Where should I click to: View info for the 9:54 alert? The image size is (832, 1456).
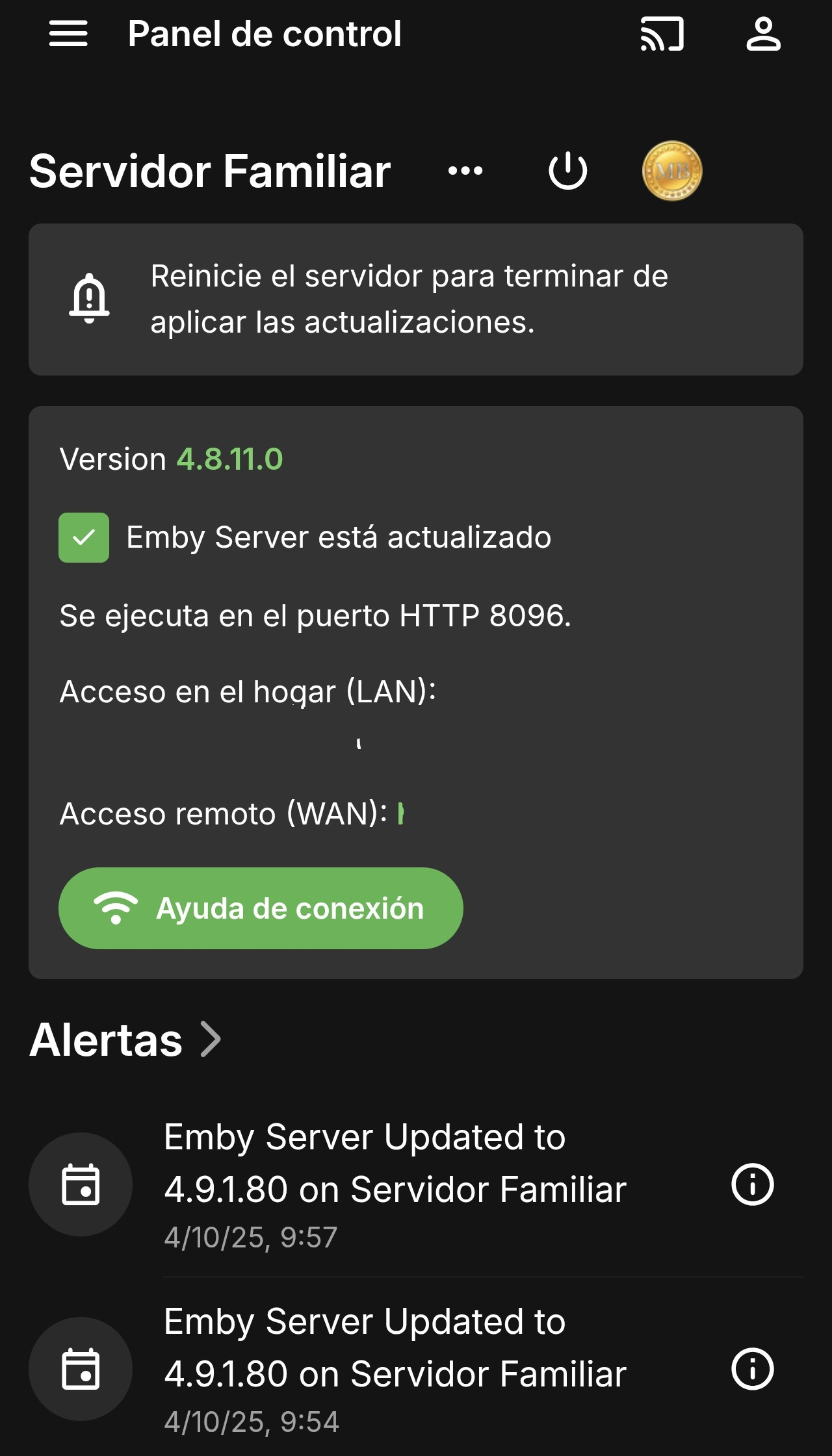[753, 1369]
